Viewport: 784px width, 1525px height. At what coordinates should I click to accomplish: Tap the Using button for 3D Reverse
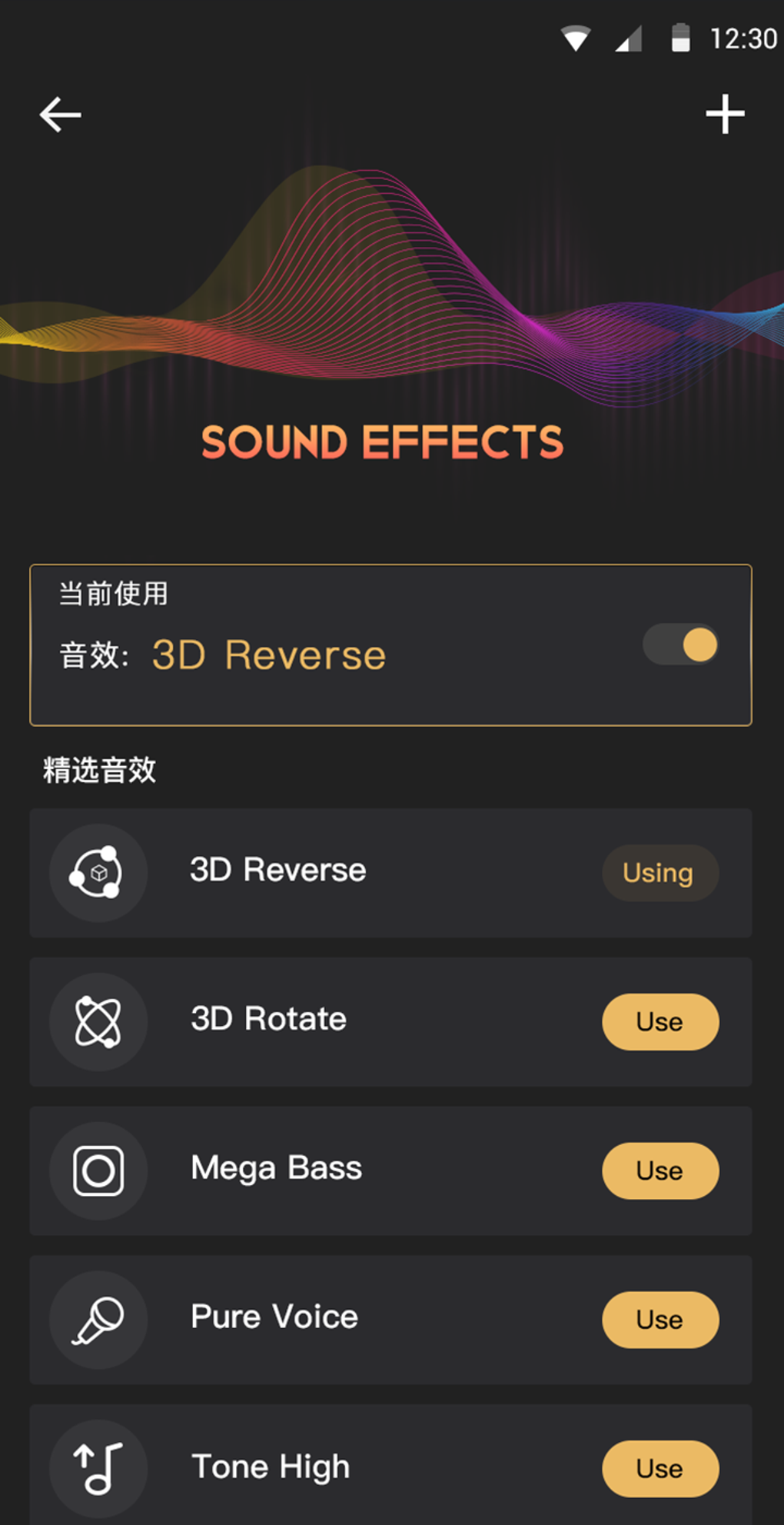(x=659, y=873)
